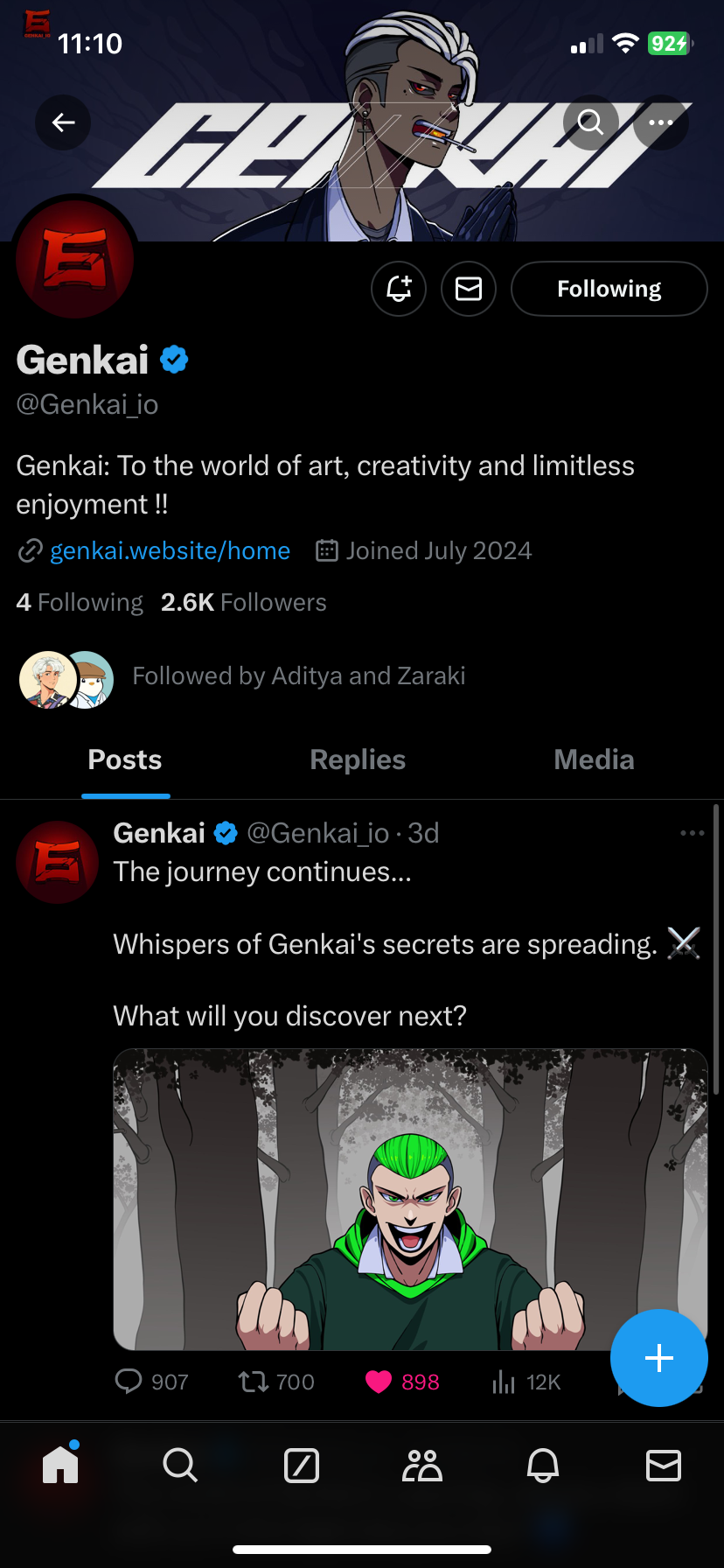This screenshot has width=724, height=1568.
Task: Open notifications from the bottom bar
Action: coord(542,1466)
